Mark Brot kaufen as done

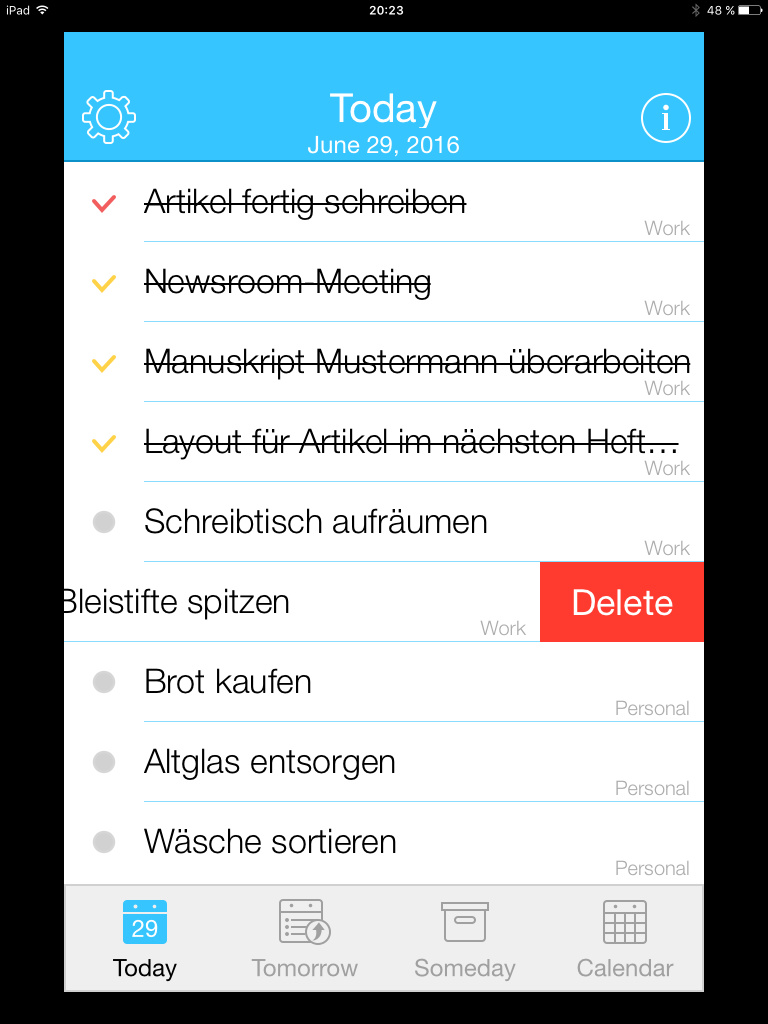[x=104, y=682]
